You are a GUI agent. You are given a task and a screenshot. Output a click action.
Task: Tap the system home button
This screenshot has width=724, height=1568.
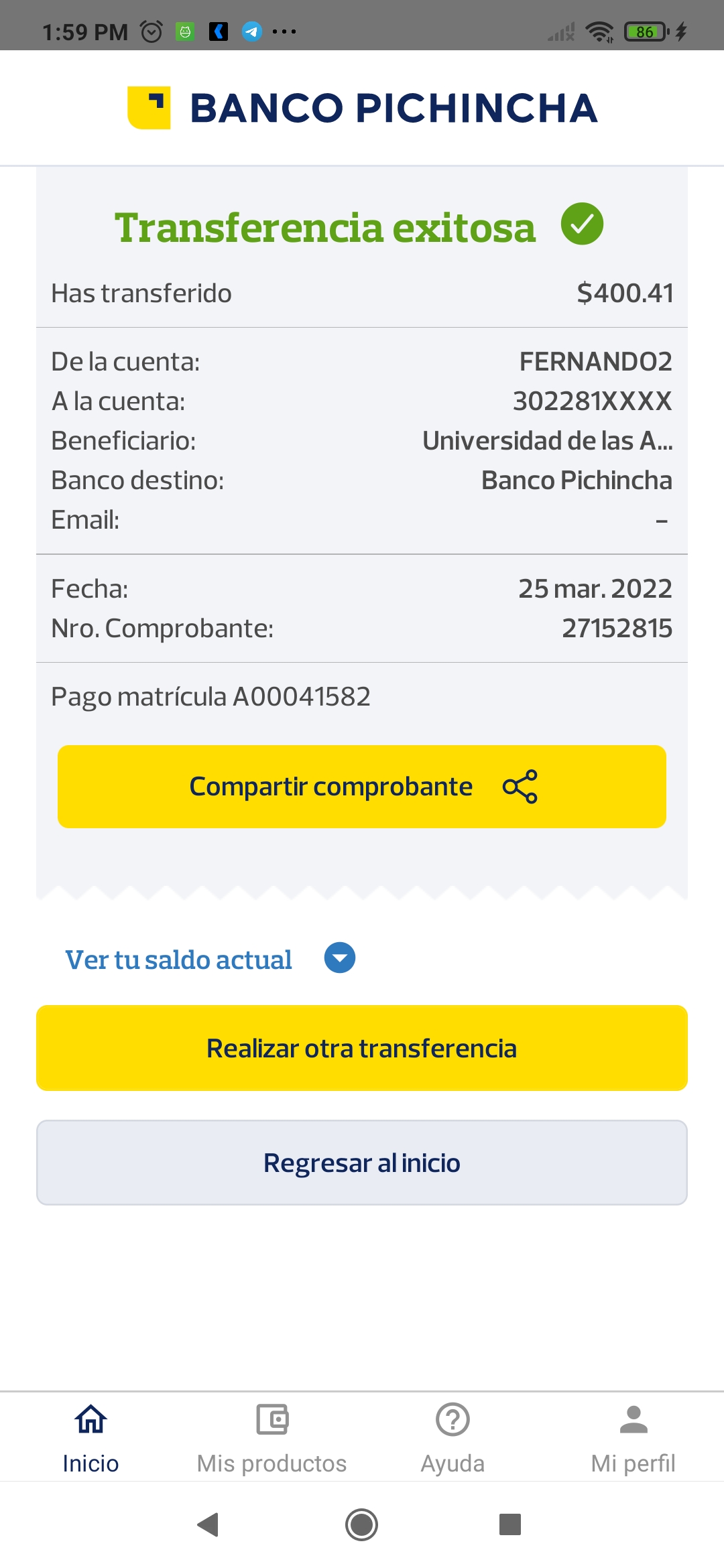pos(362,1525)
